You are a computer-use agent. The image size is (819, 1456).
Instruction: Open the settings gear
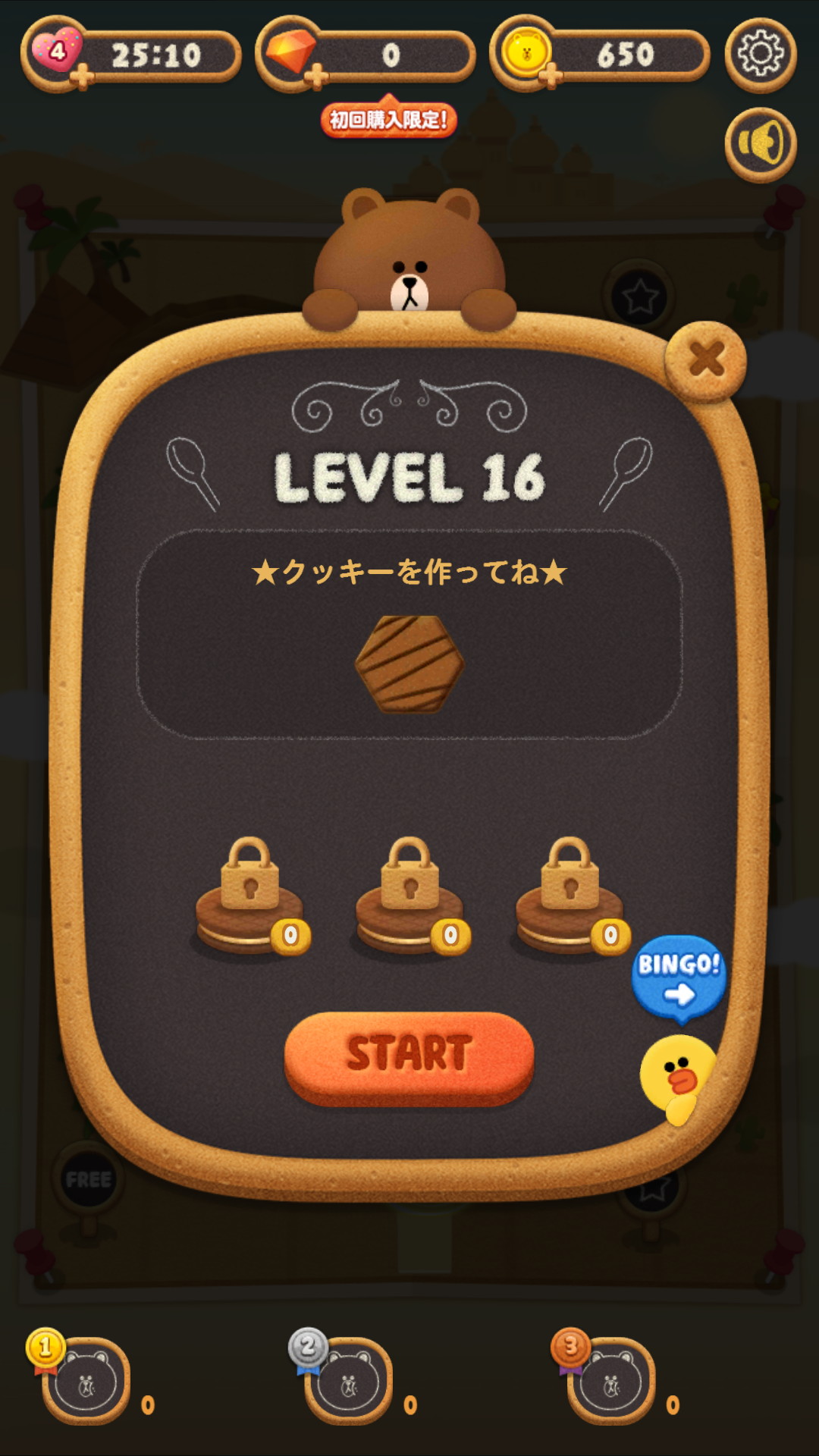(760, 55)
